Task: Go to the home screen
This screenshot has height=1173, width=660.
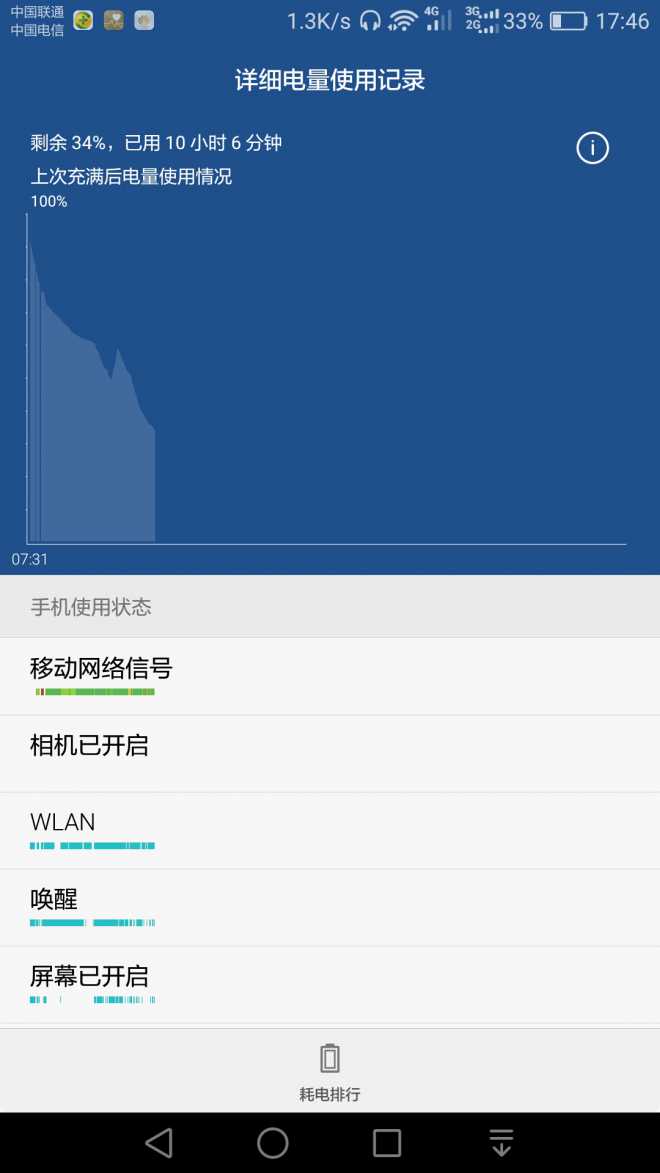Action: pos(272,1142)
